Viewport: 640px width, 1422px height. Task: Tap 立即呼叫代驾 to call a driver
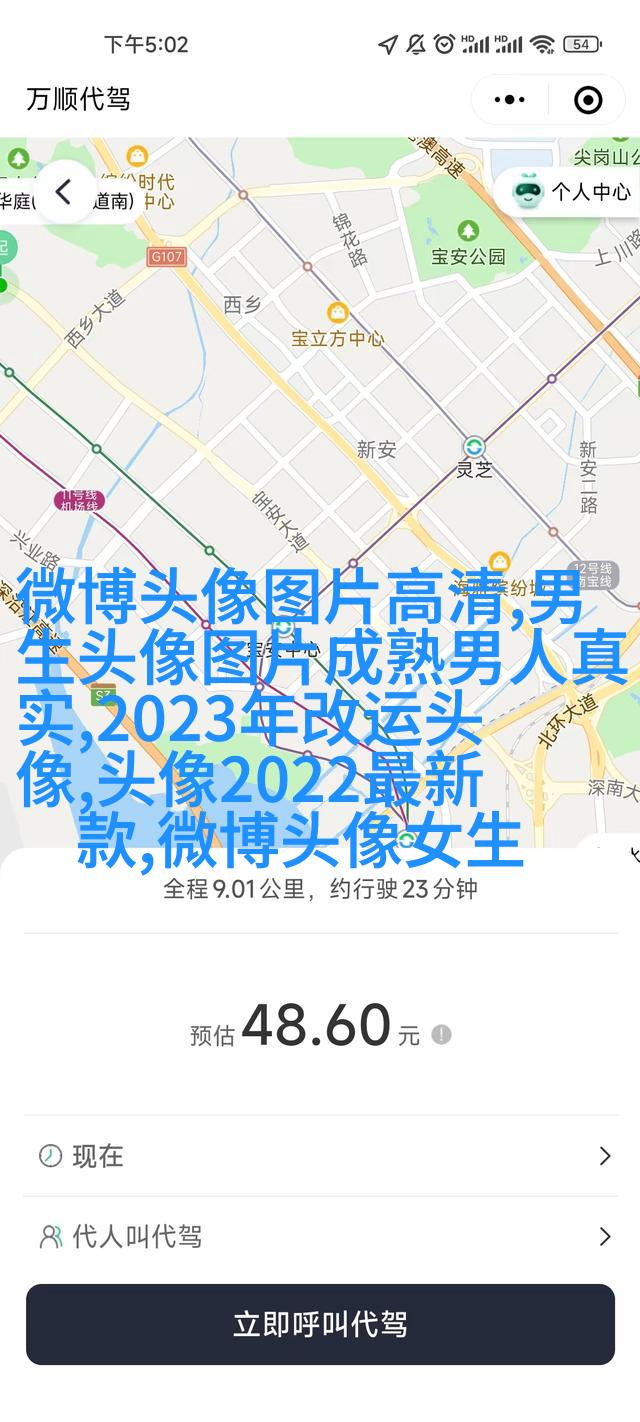tap(320, 1325)
